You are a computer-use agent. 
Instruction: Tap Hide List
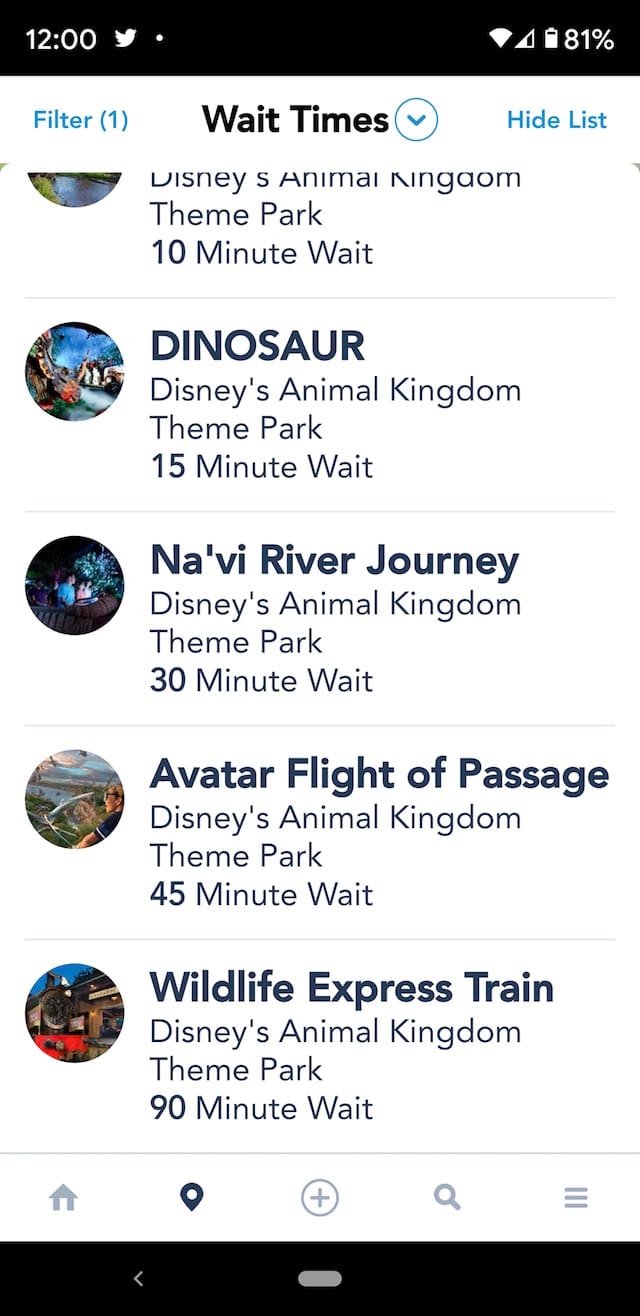tap(557, 120)
